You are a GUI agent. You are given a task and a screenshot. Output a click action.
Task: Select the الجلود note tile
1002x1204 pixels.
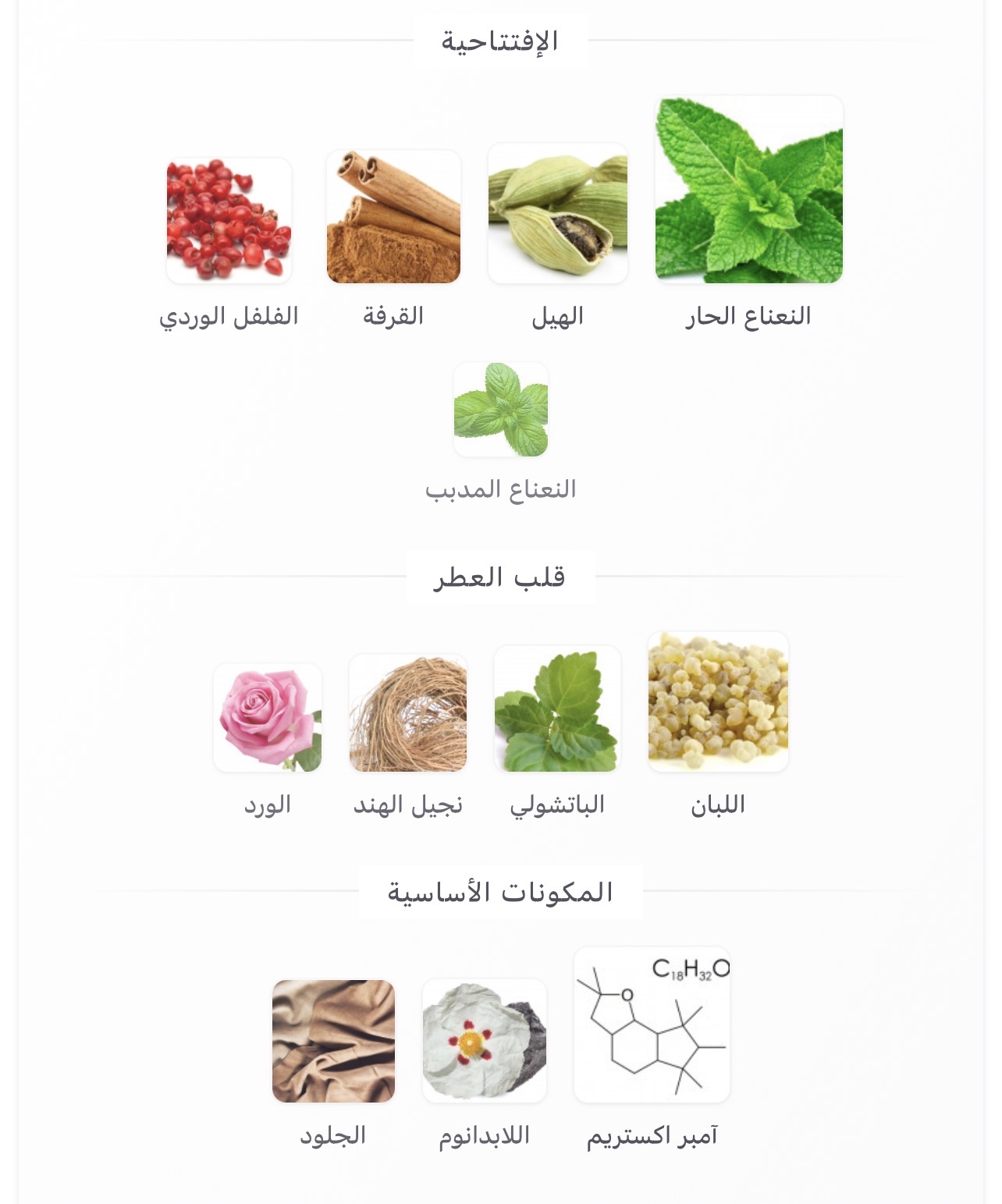[x=333, y=1041]
